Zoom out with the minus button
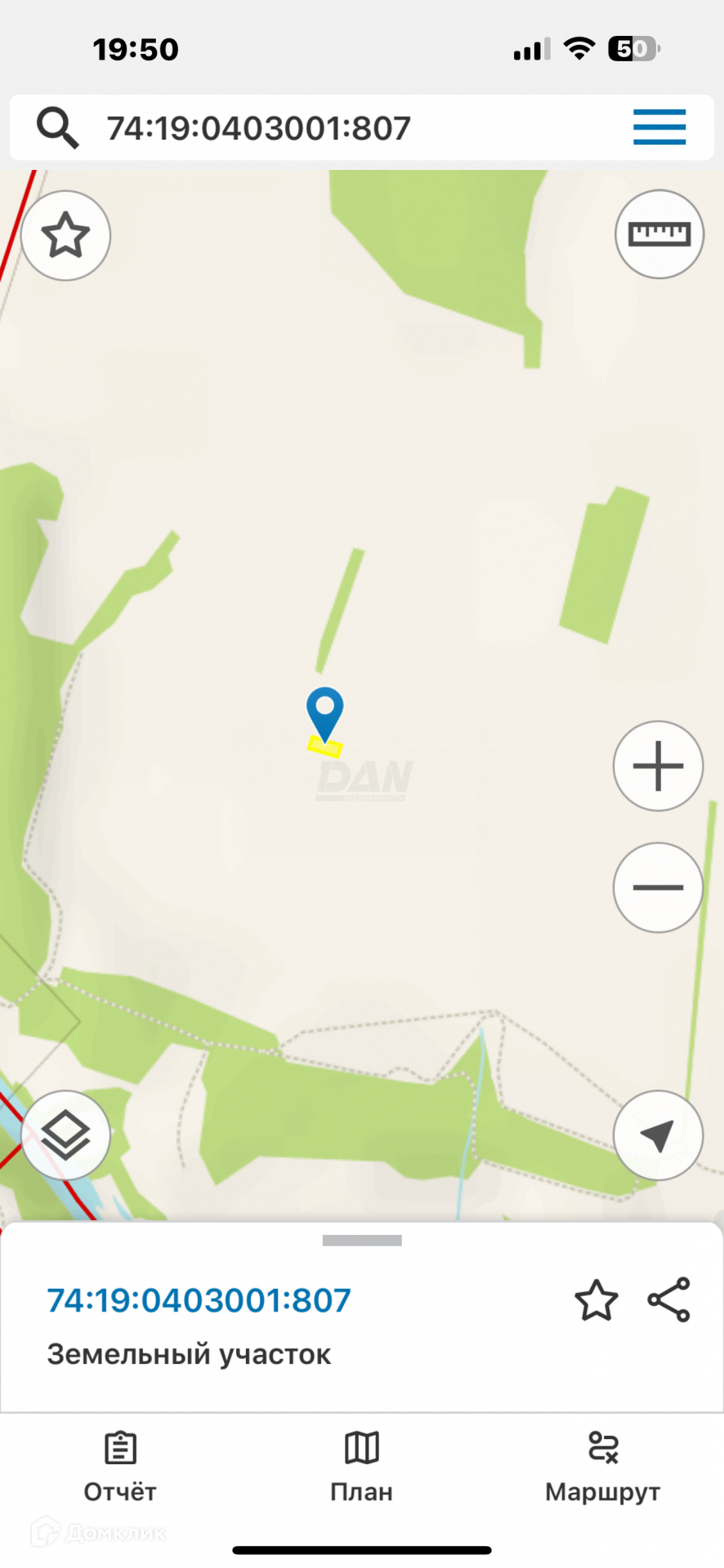 point(658,887)
